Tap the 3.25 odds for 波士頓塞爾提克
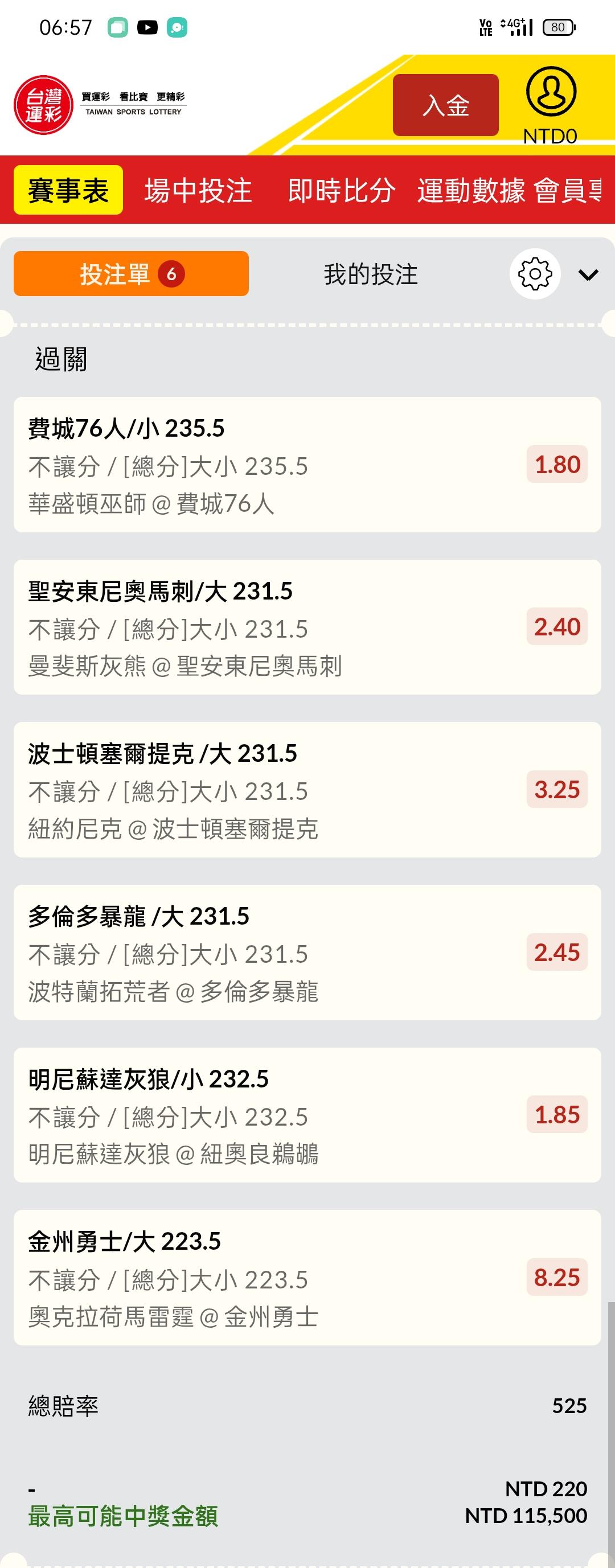 [556, 790]
